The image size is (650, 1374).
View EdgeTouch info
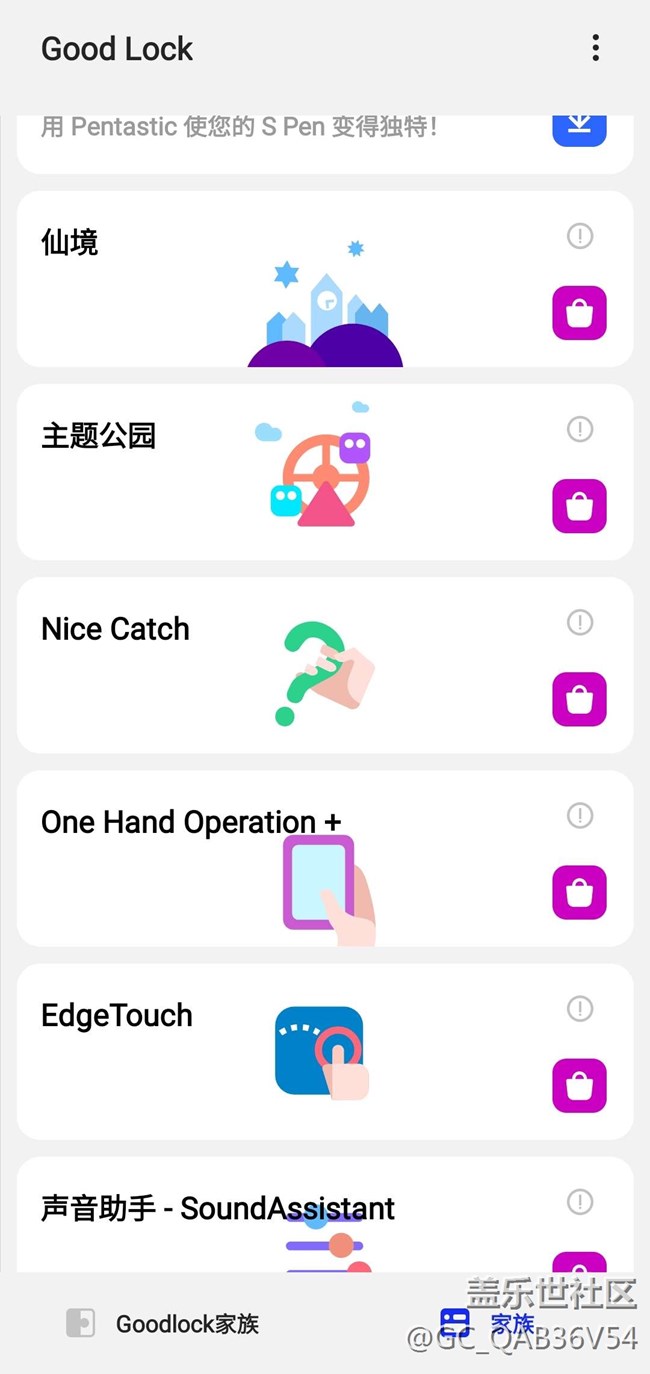click(580, 1008)
